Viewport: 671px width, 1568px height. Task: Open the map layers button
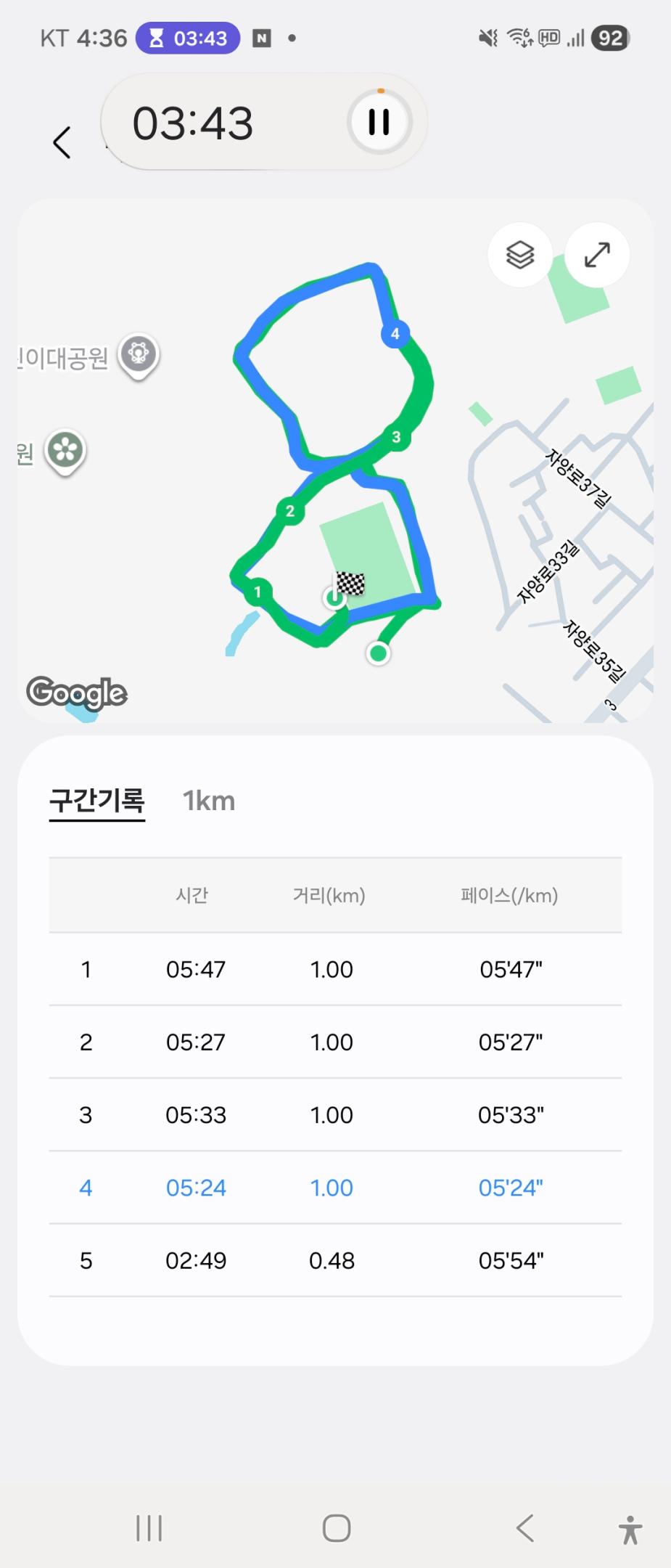click(520, 254)
